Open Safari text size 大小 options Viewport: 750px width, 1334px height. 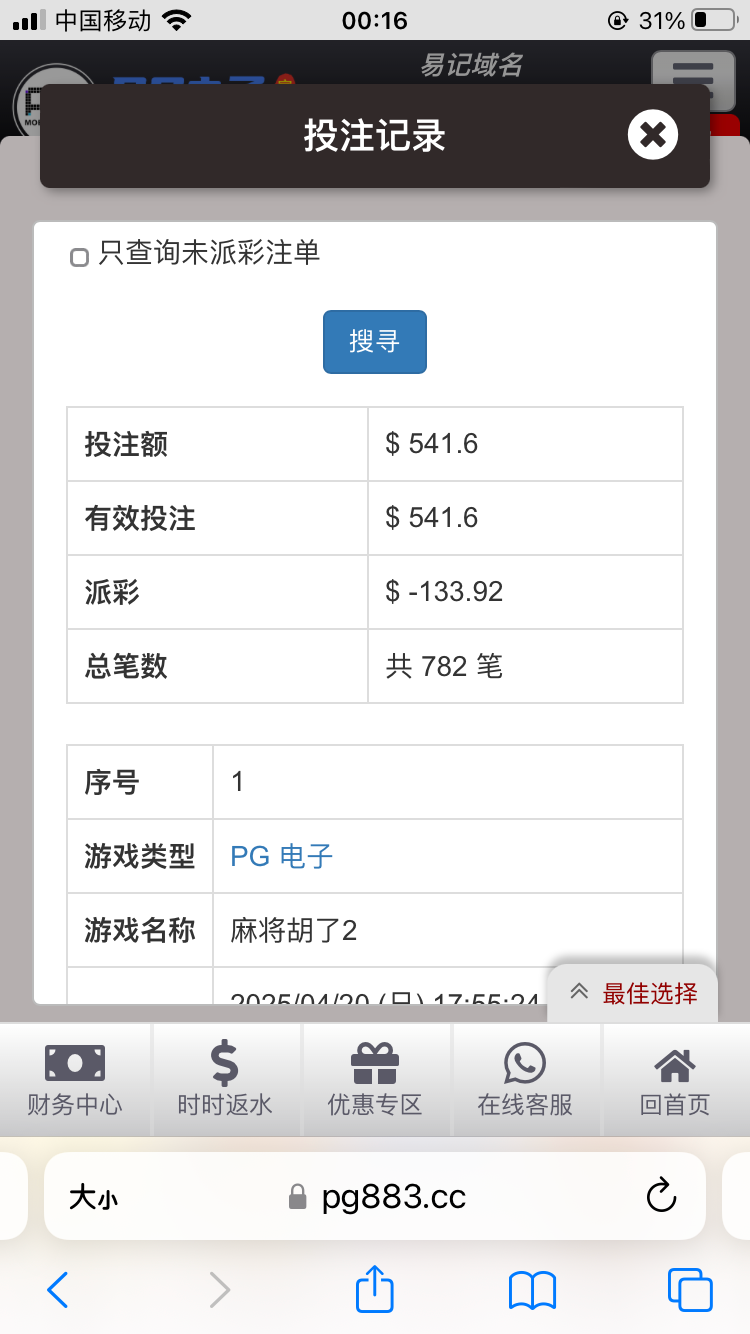coord(93,1197)
